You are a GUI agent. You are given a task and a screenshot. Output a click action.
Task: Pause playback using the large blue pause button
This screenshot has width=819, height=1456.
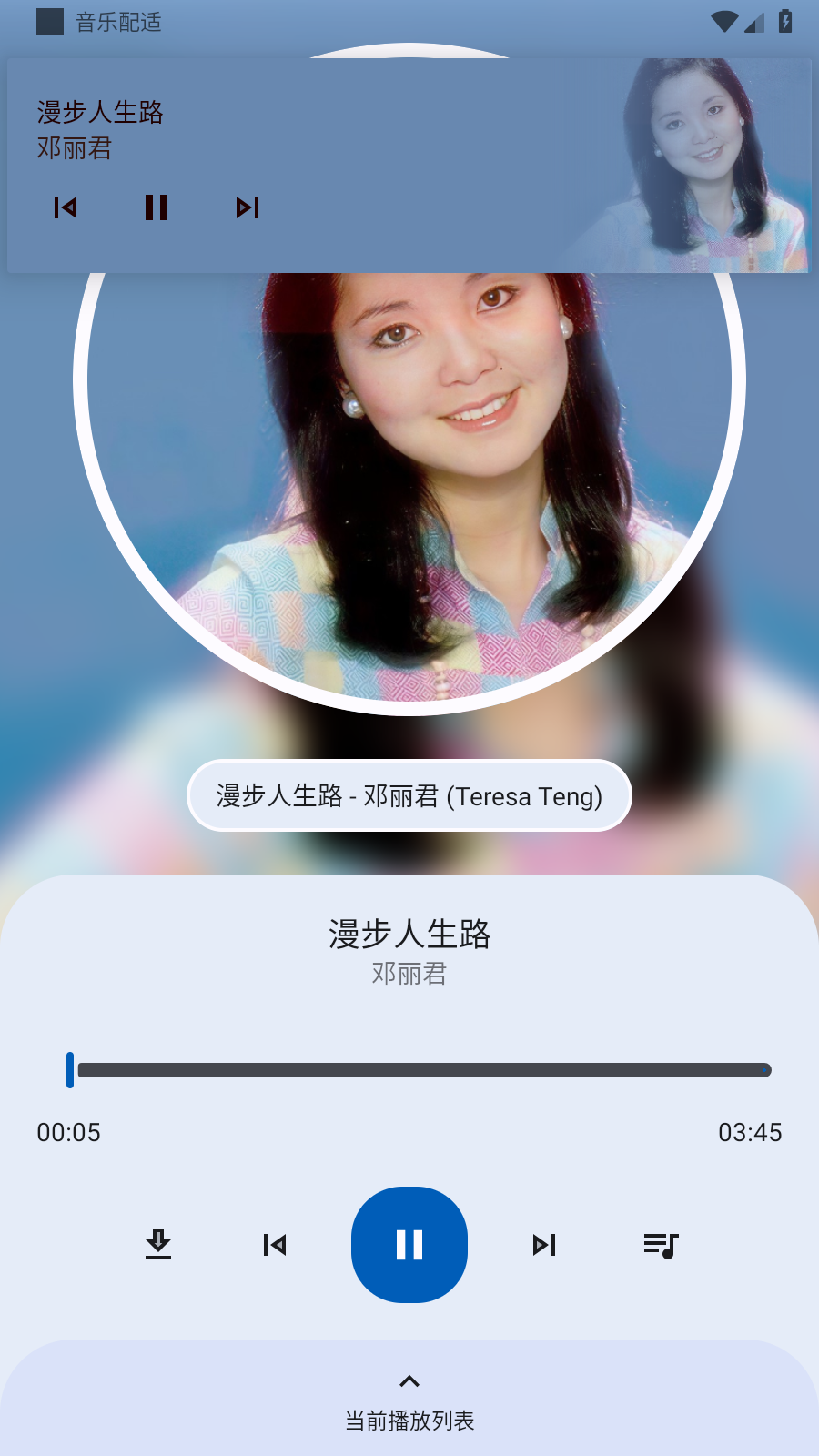[409, 1245]
